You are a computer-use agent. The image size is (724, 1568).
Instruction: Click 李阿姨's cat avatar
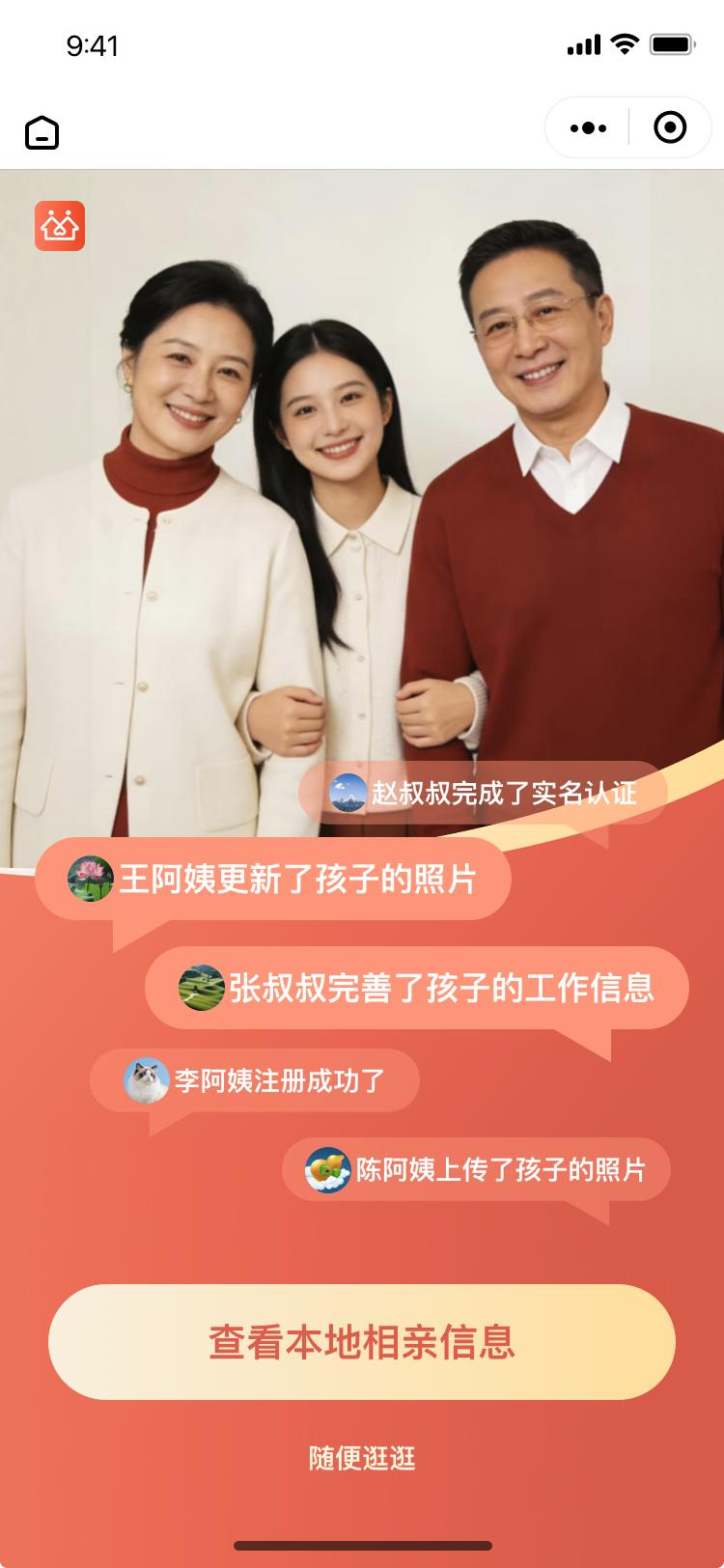pyautogui.click(x=147, y=1080)
